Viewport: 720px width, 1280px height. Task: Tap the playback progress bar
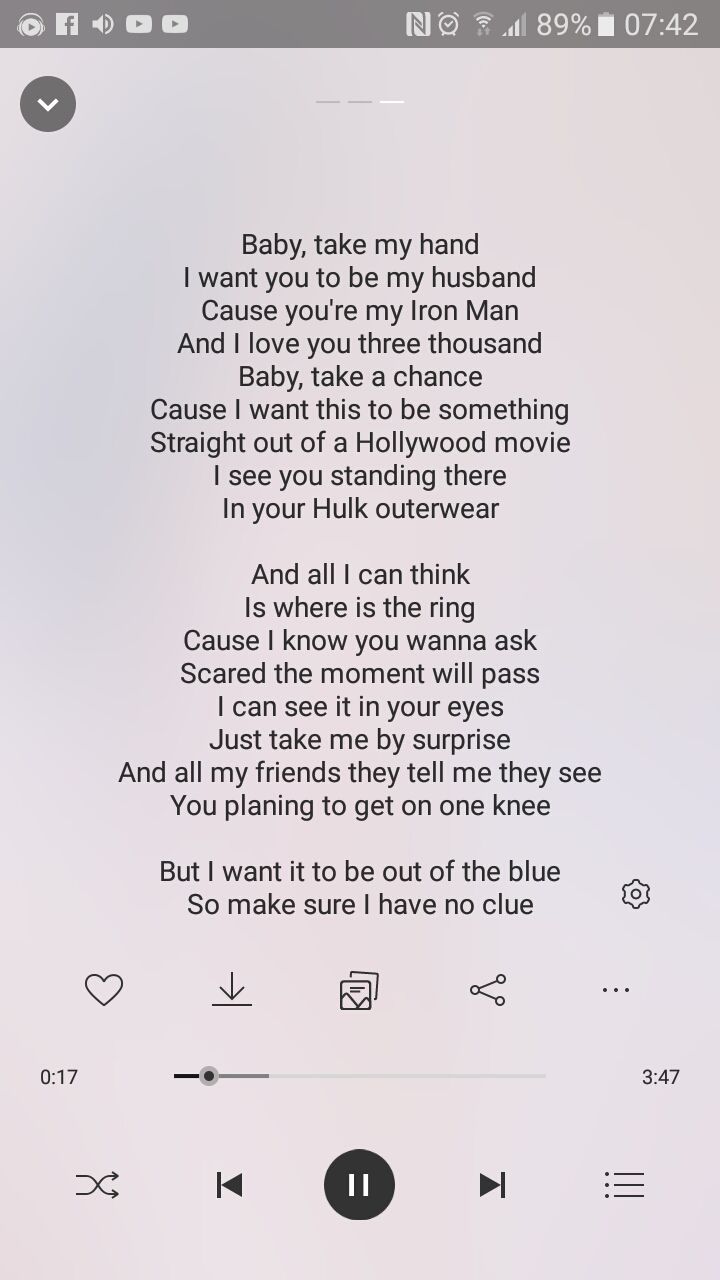point(360,1076)
